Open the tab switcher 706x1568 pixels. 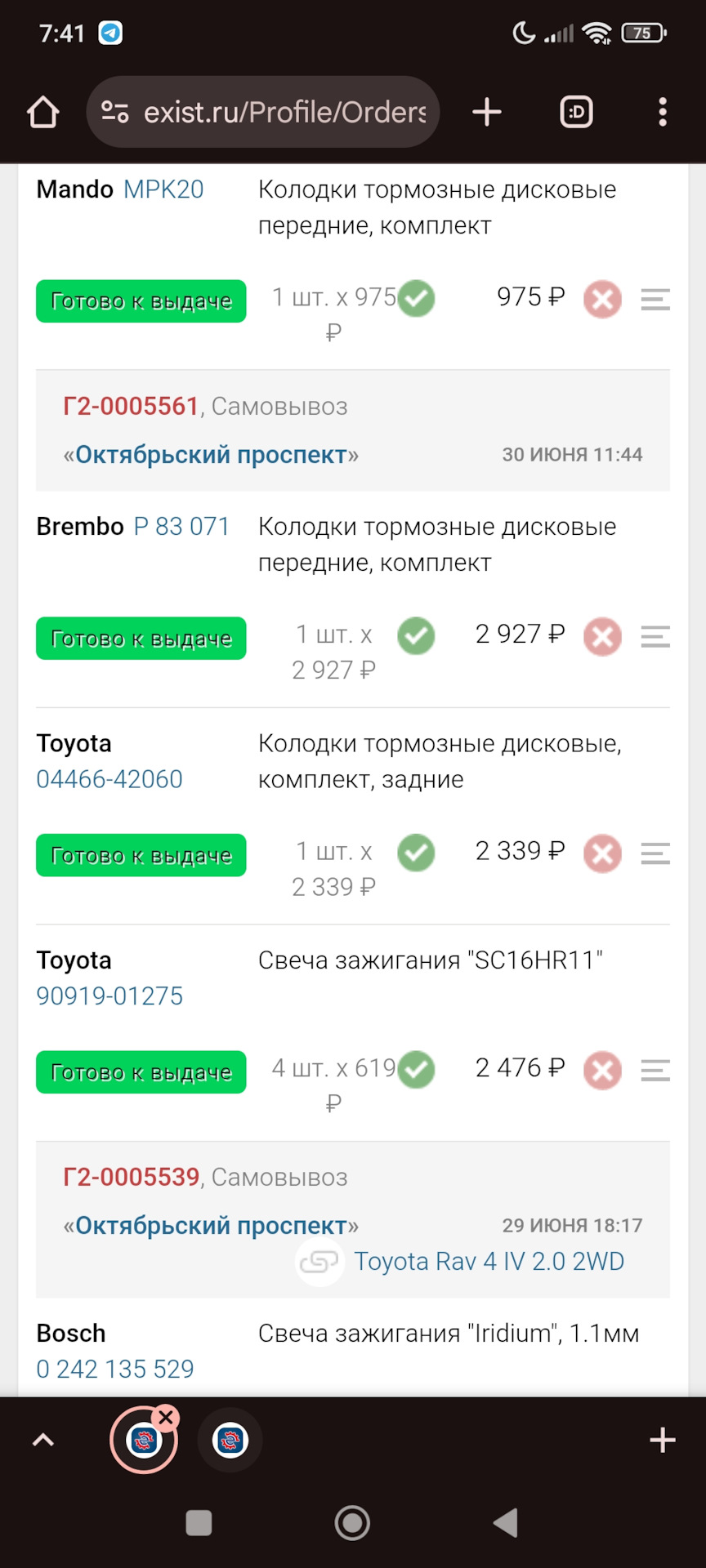pos(577,112)
